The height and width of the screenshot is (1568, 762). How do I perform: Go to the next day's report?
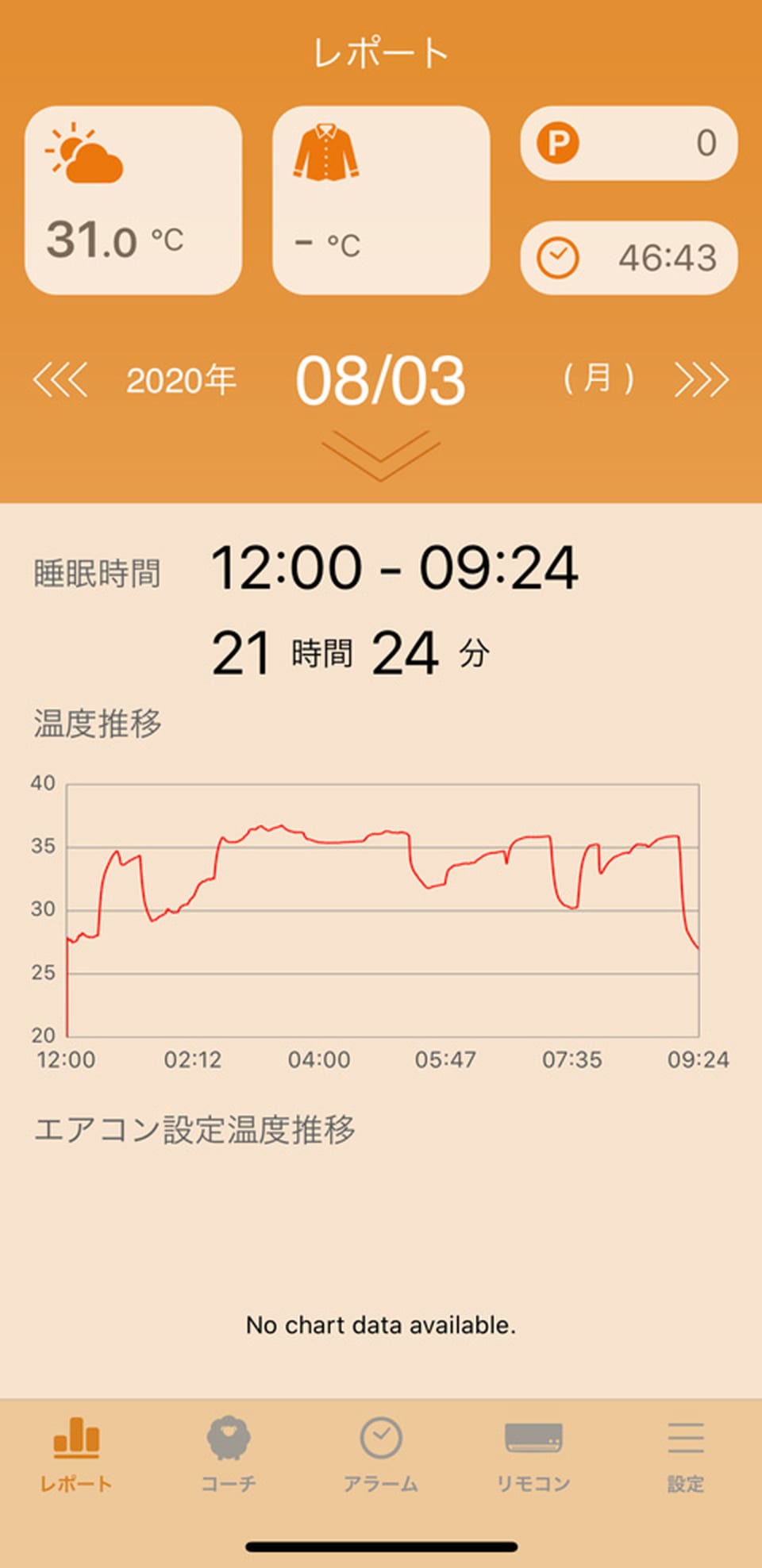[701, 379]
